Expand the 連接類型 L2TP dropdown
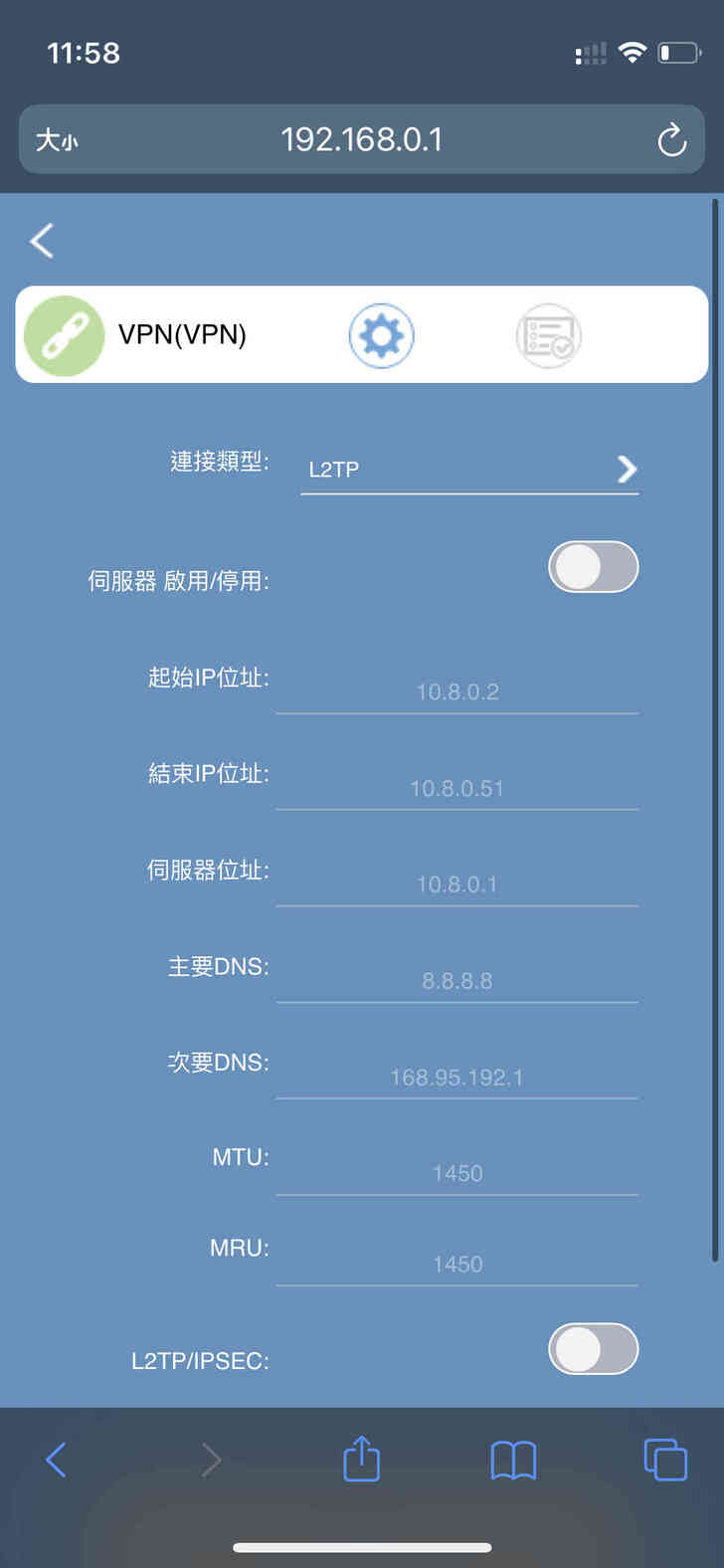This screenshot has height=1568, width=724. point(469,470)
